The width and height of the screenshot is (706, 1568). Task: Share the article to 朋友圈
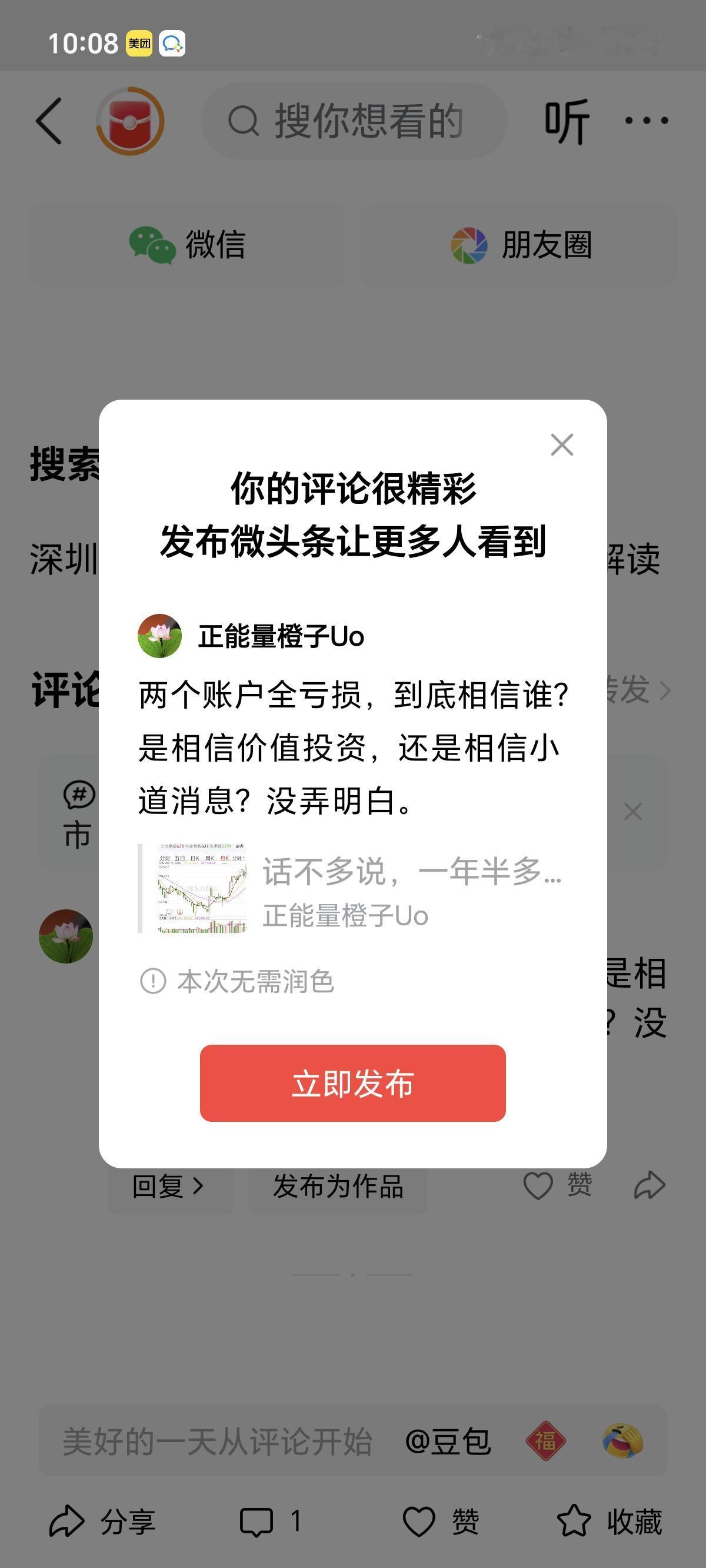524,244
